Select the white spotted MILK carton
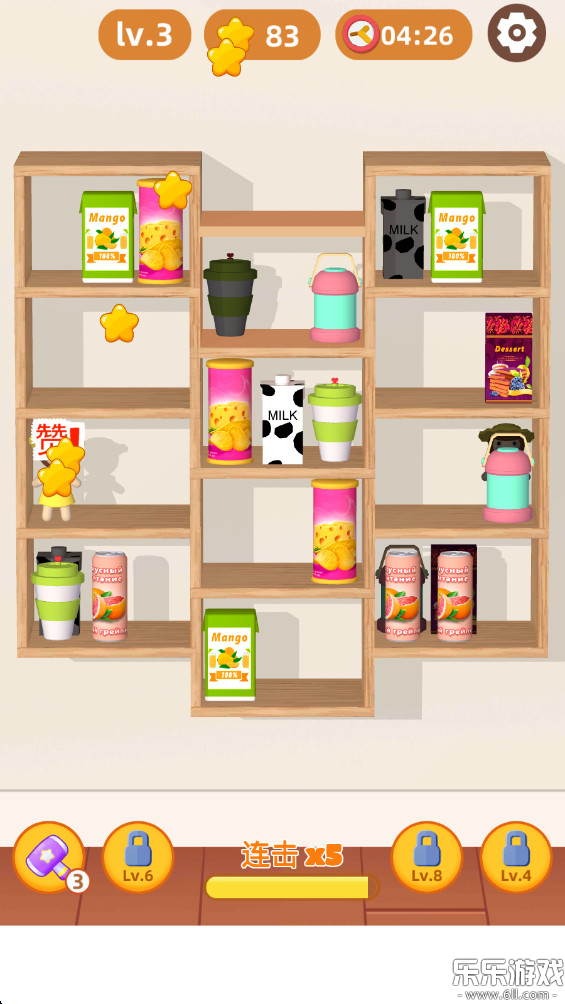565x1004 pixels. (282, 419)
